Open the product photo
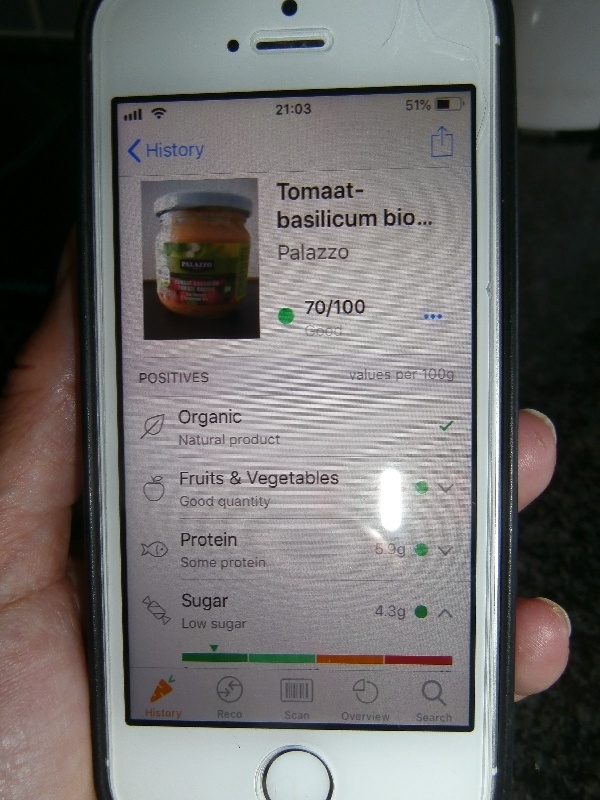The width and height of the screenshot is (600, 800). pyautogui.click(x=200, y=258)
